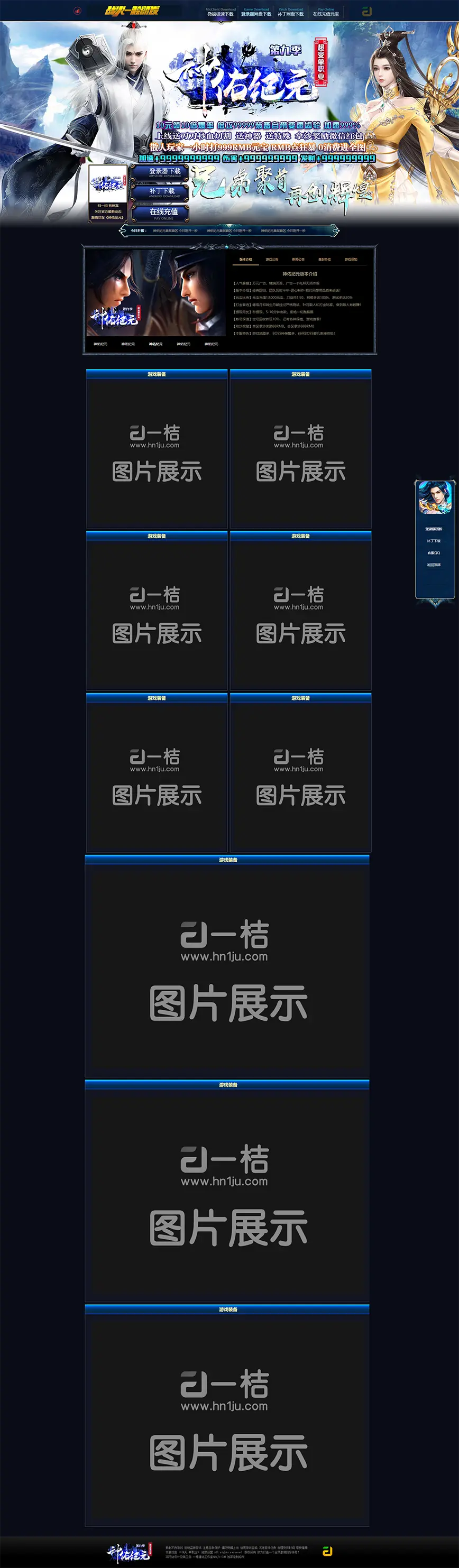Tap the 在线充值 Pay Online button

pos(163,213)
